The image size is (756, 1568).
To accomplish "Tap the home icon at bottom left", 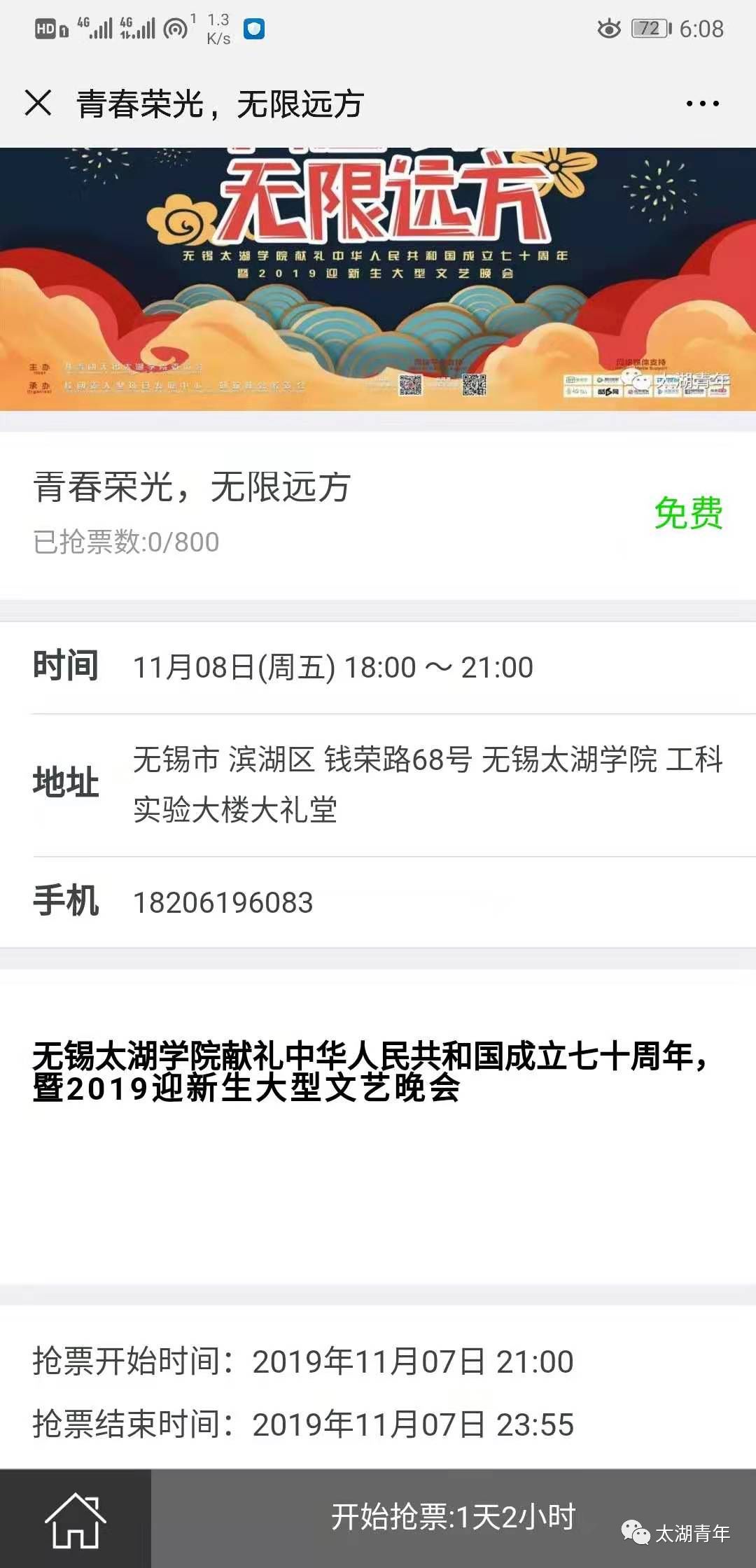I will pos(76,1520).
